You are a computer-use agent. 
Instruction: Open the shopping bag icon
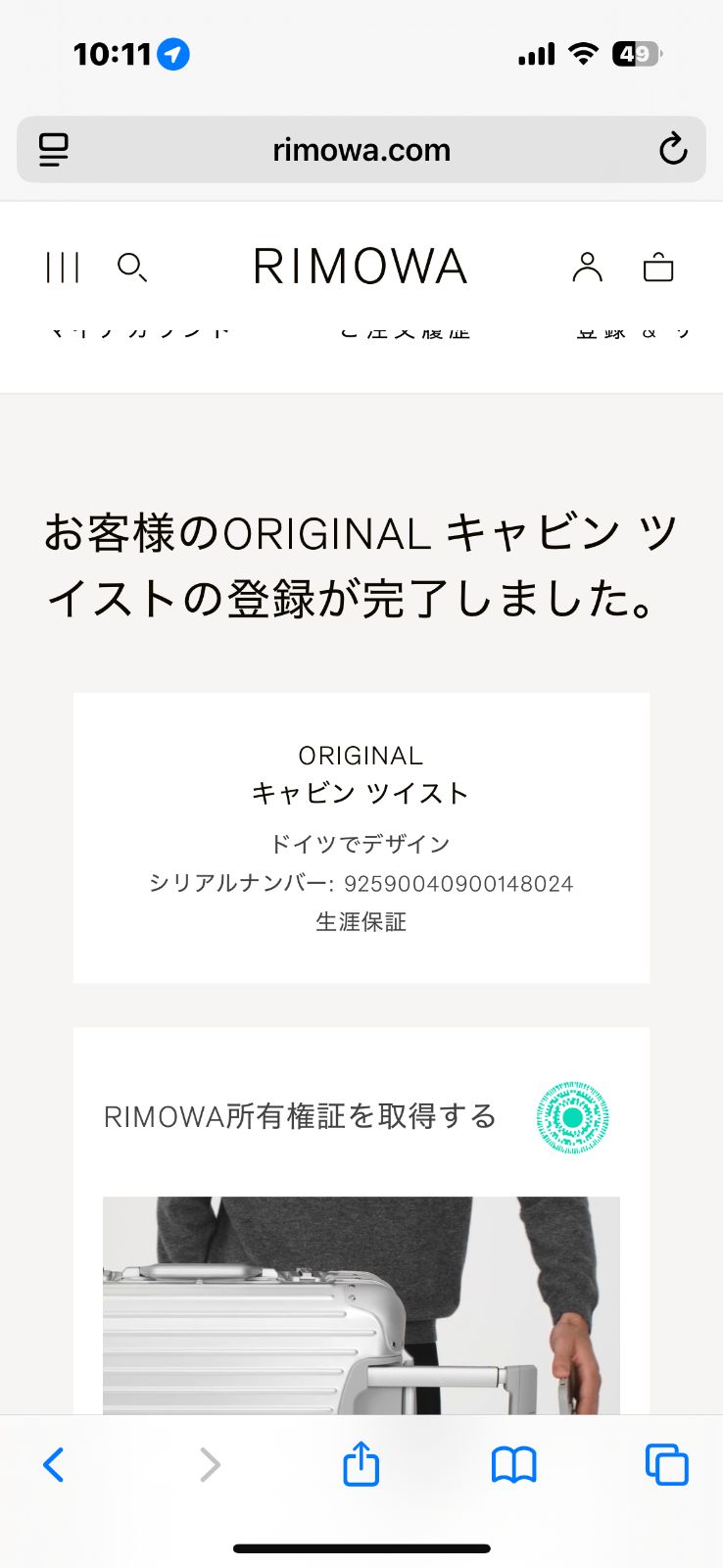tap(658, 267)
